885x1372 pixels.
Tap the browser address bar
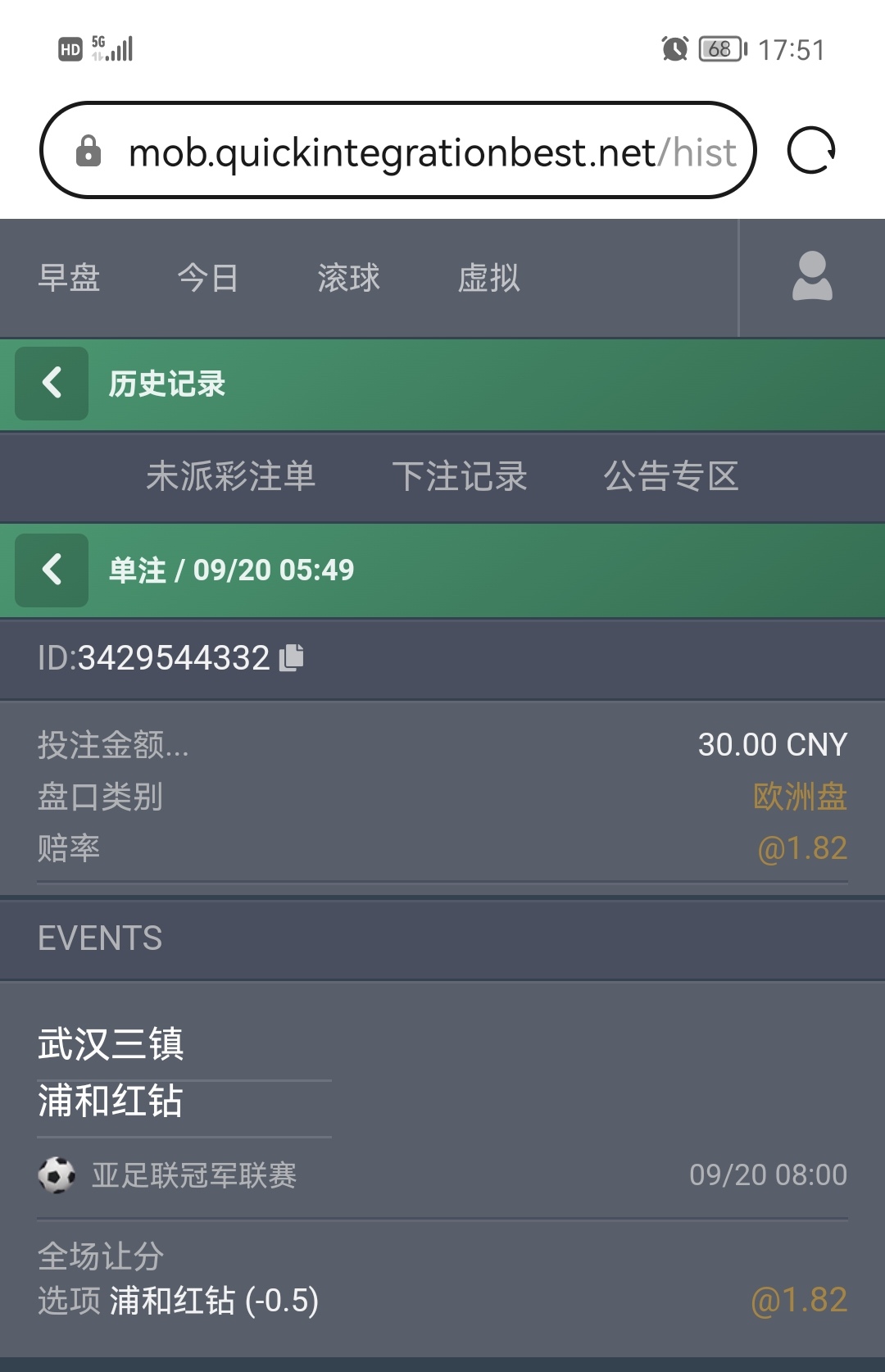point(397,152)
